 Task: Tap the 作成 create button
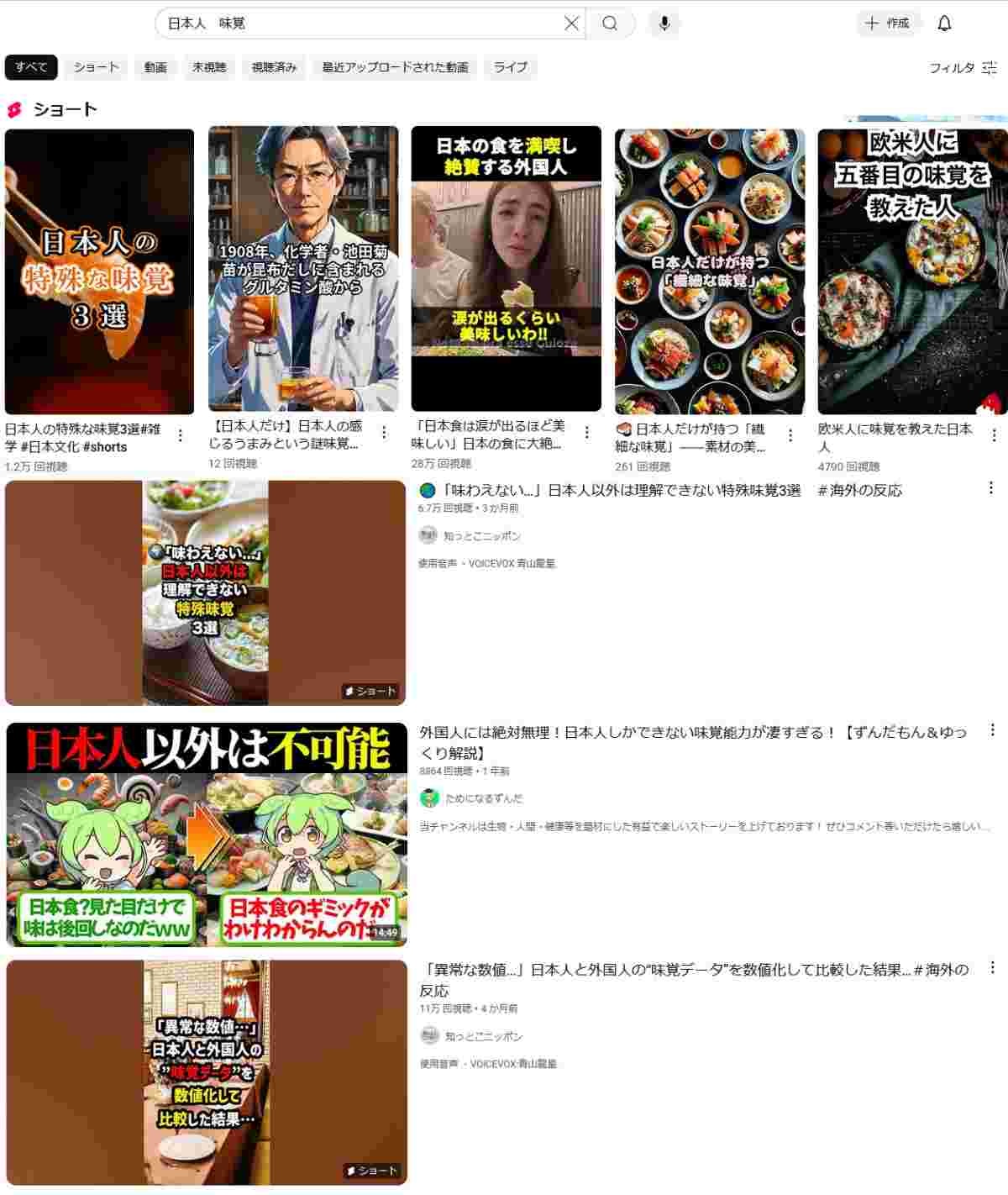[x=888, y=24]
